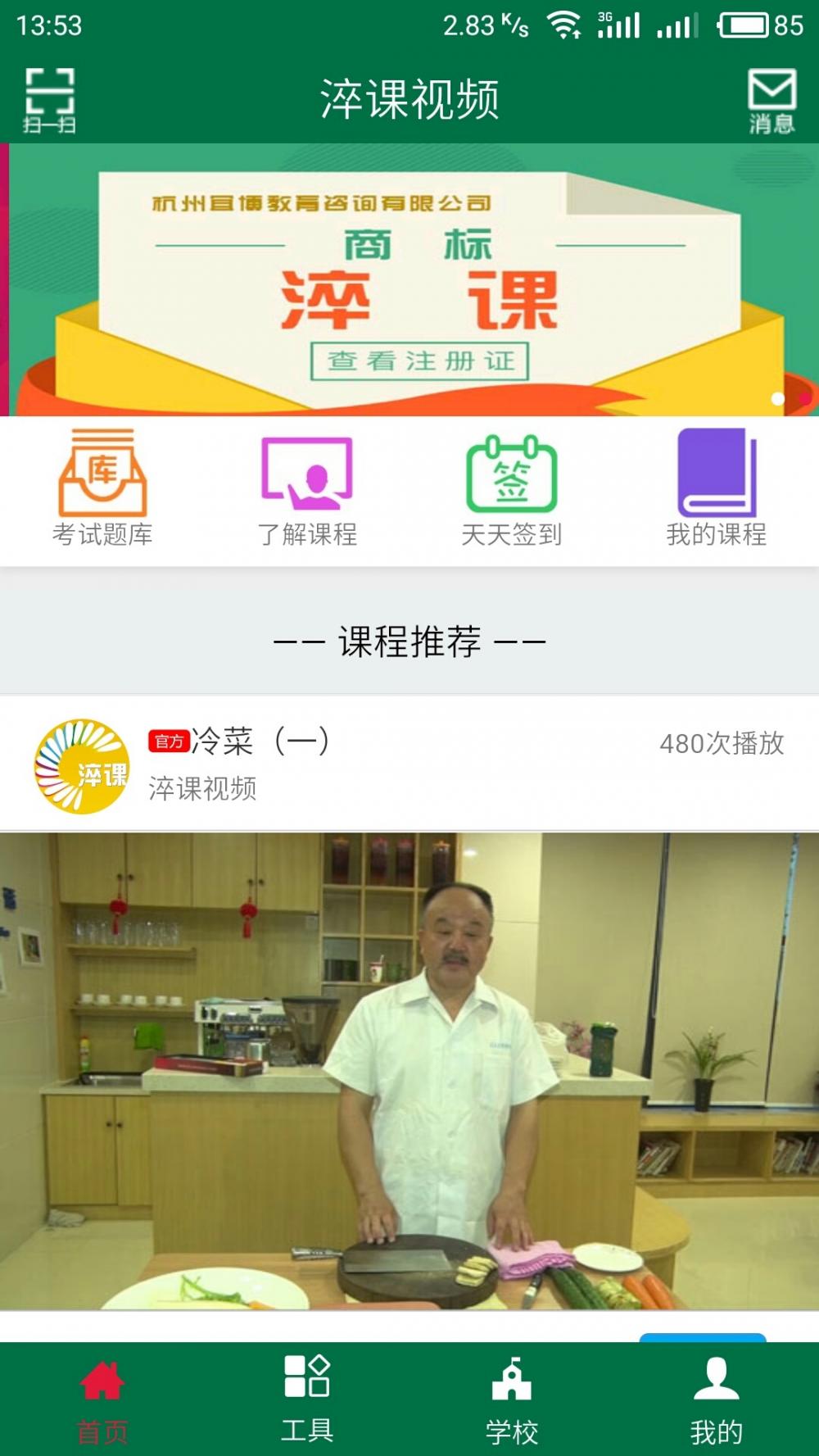Open 了解课程 course info
The height and width of the screenshot is (1456, 819).
click(x=307, y=489)
